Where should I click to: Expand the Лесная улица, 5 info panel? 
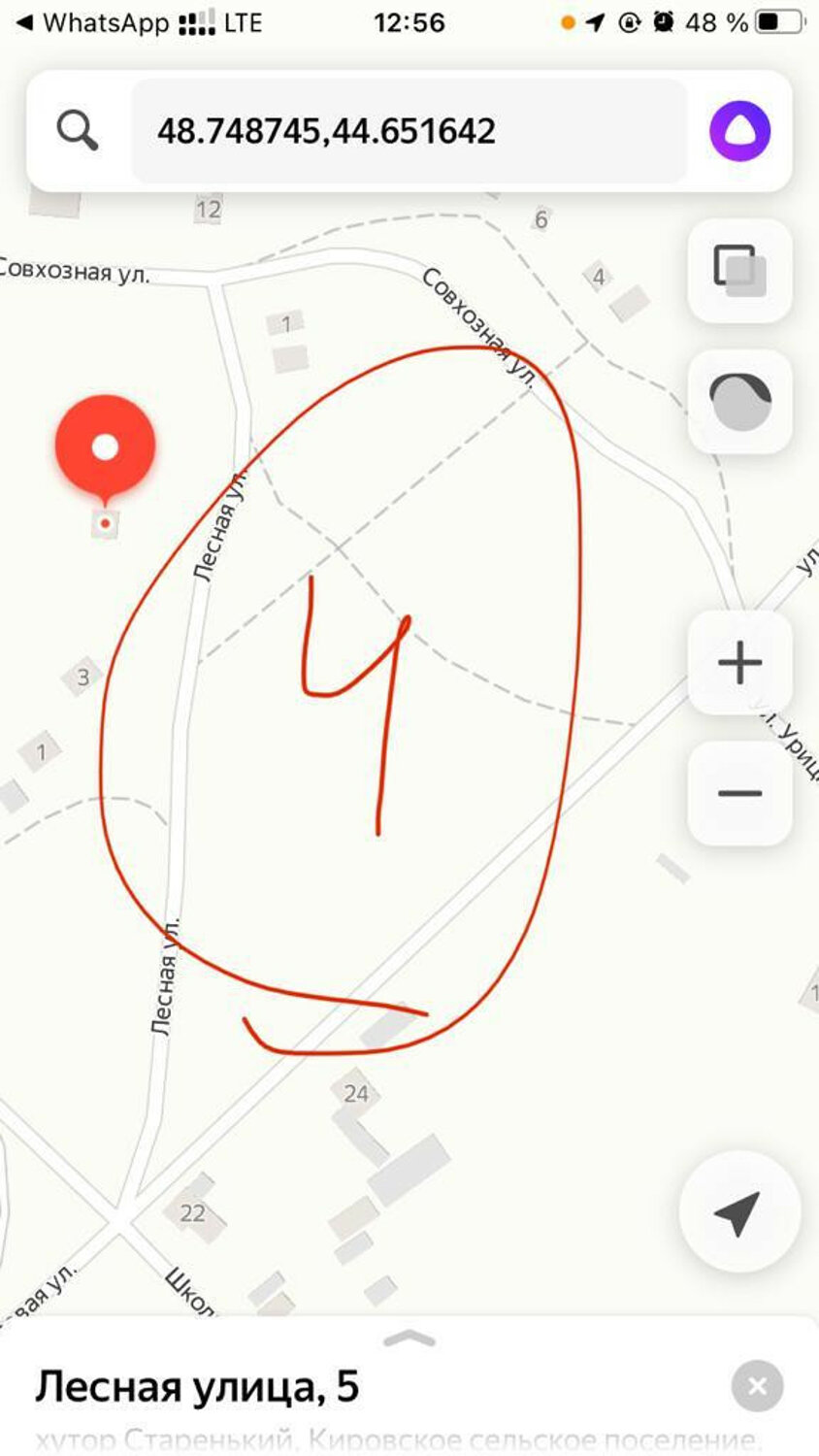click(x=409, y=1340)
